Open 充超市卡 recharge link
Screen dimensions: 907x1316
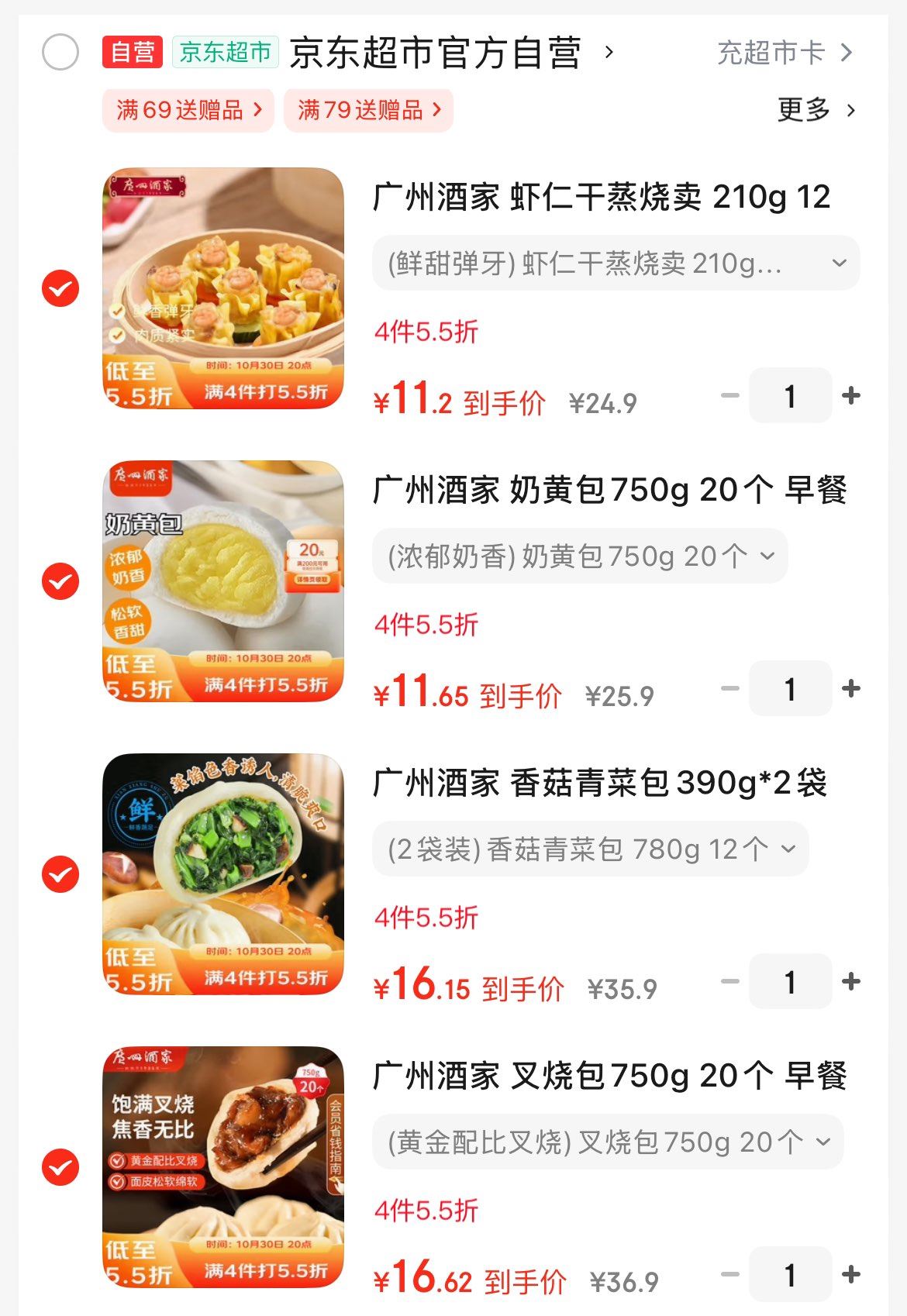click(785, 53)
